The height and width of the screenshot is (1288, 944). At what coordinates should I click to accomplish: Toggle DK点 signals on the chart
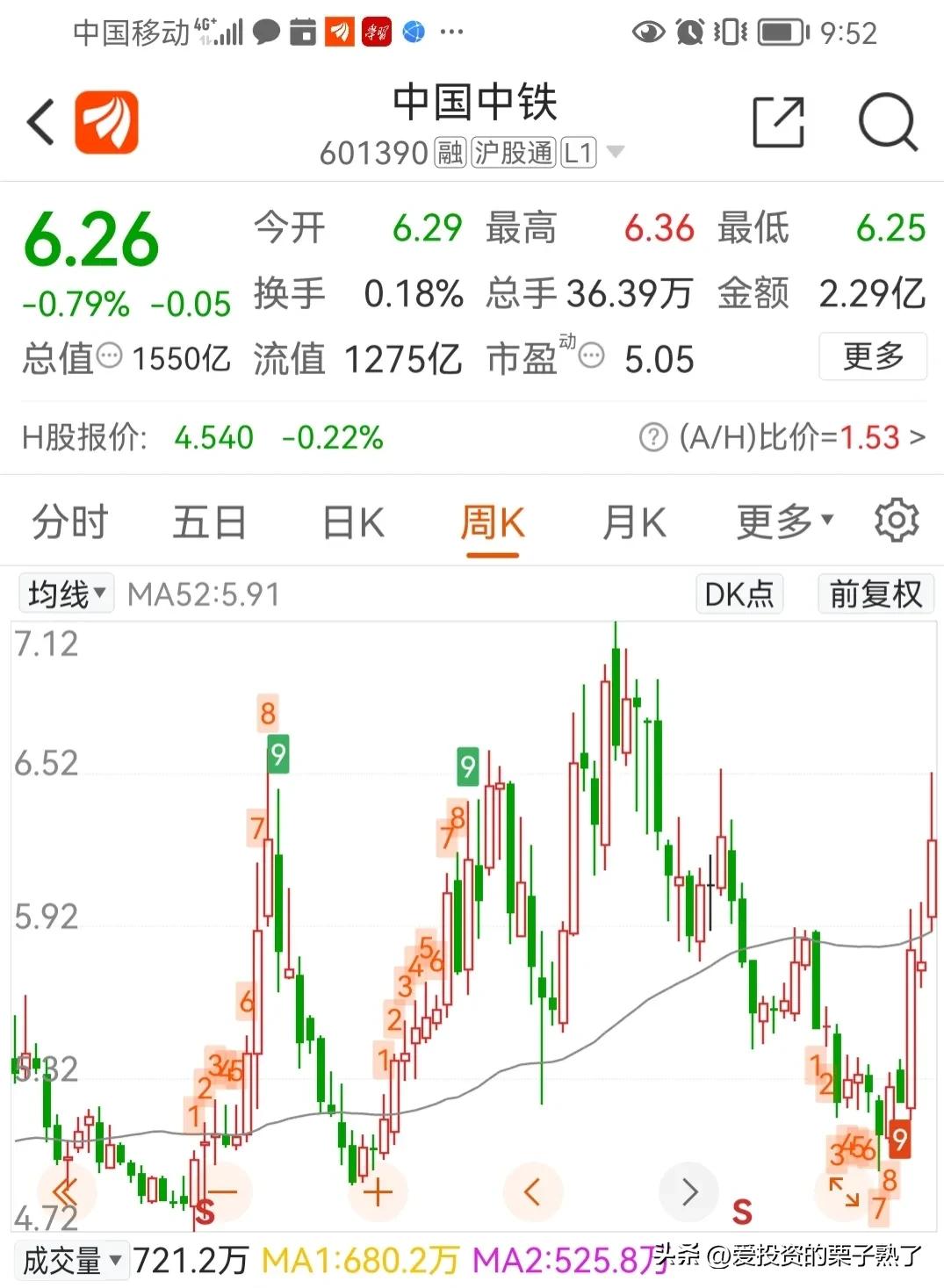pos(739,594)
